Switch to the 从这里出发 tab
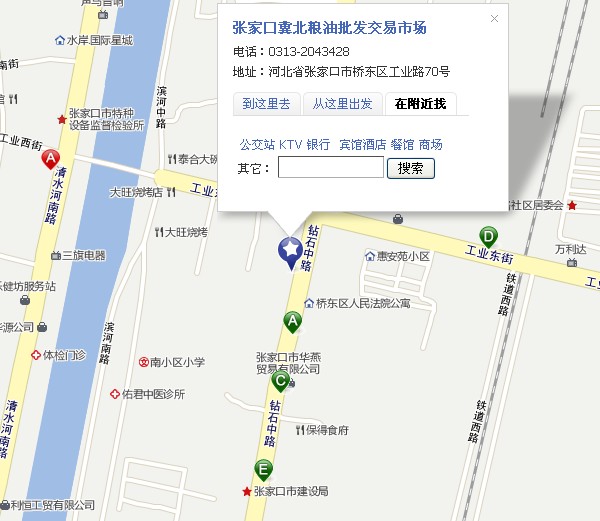The width and height of the screenshot is (600, 521). point(342,104)
